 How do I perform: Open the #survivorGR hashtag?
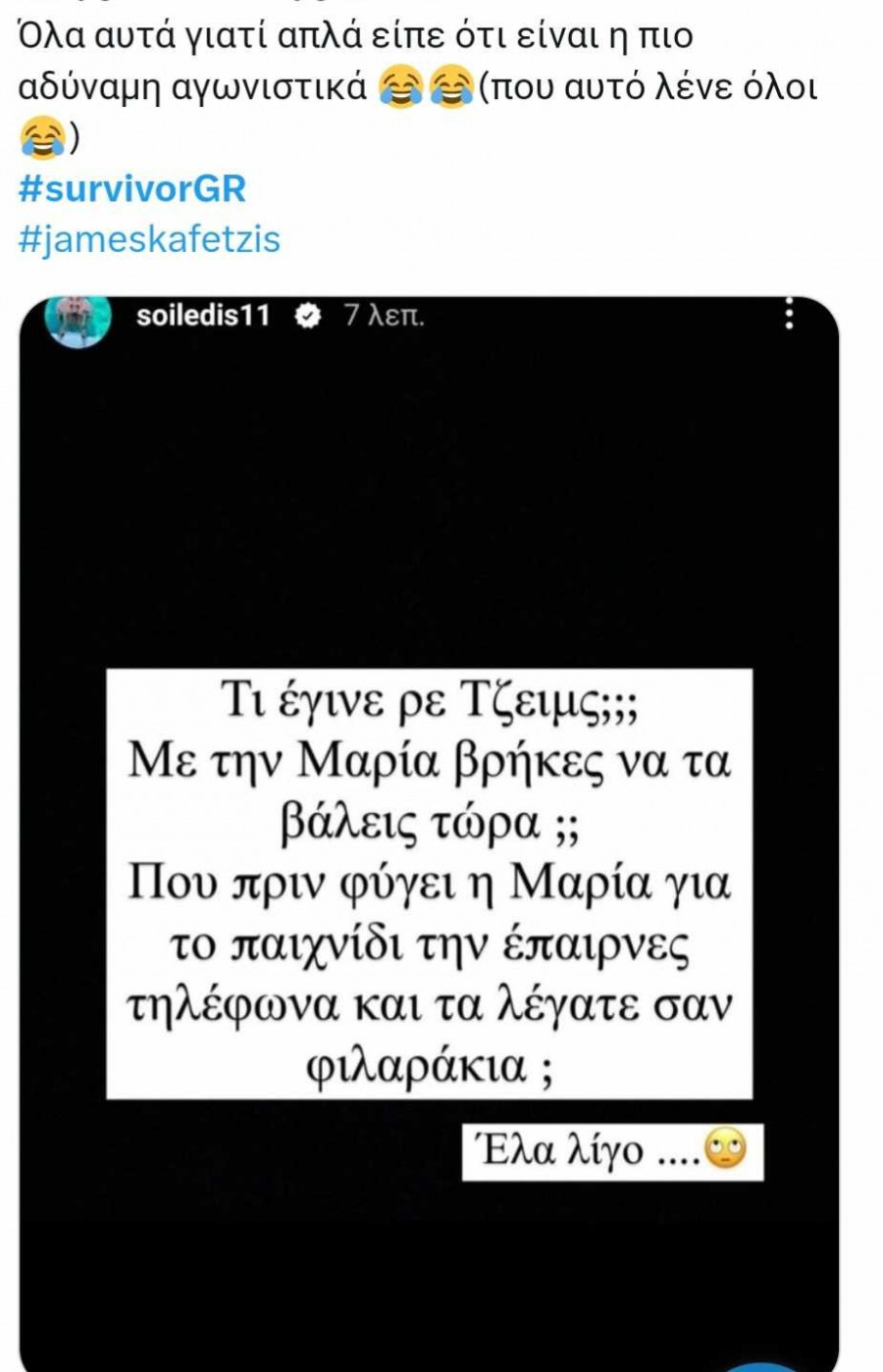click(132, 188)
